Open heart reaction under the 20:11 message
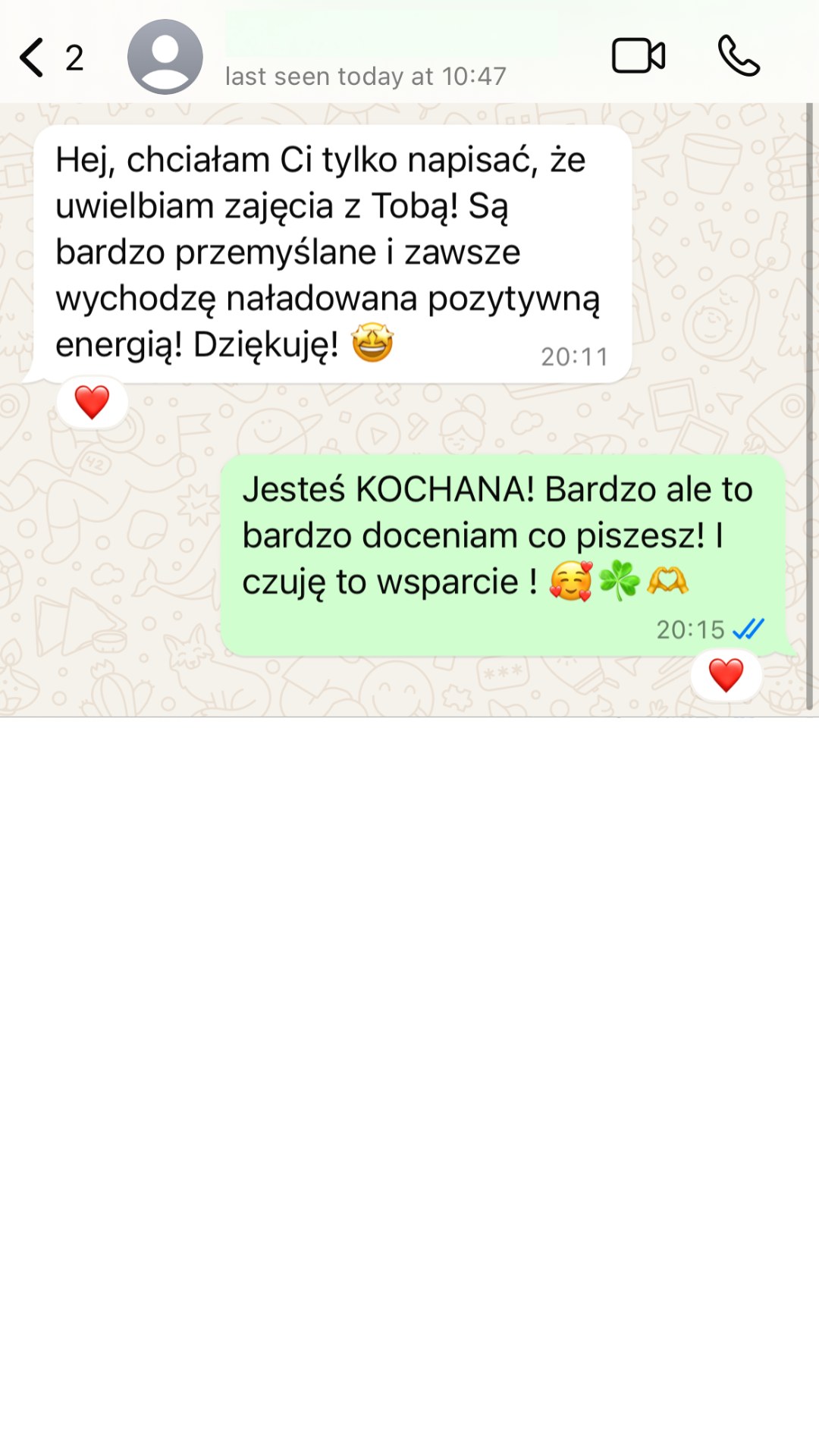Viewport: 819px width, 1456px height. pyautogui.click(x=92, y=403)
